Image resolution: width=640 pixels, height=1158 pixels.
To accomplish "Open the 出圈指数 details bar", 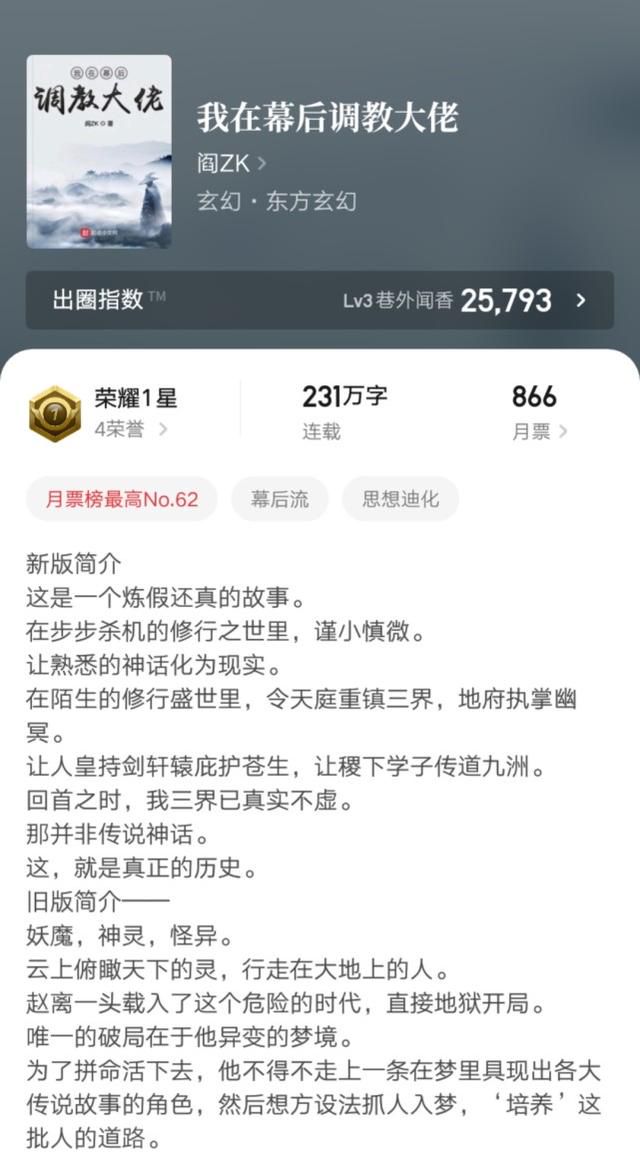I will tap(320, 300).
